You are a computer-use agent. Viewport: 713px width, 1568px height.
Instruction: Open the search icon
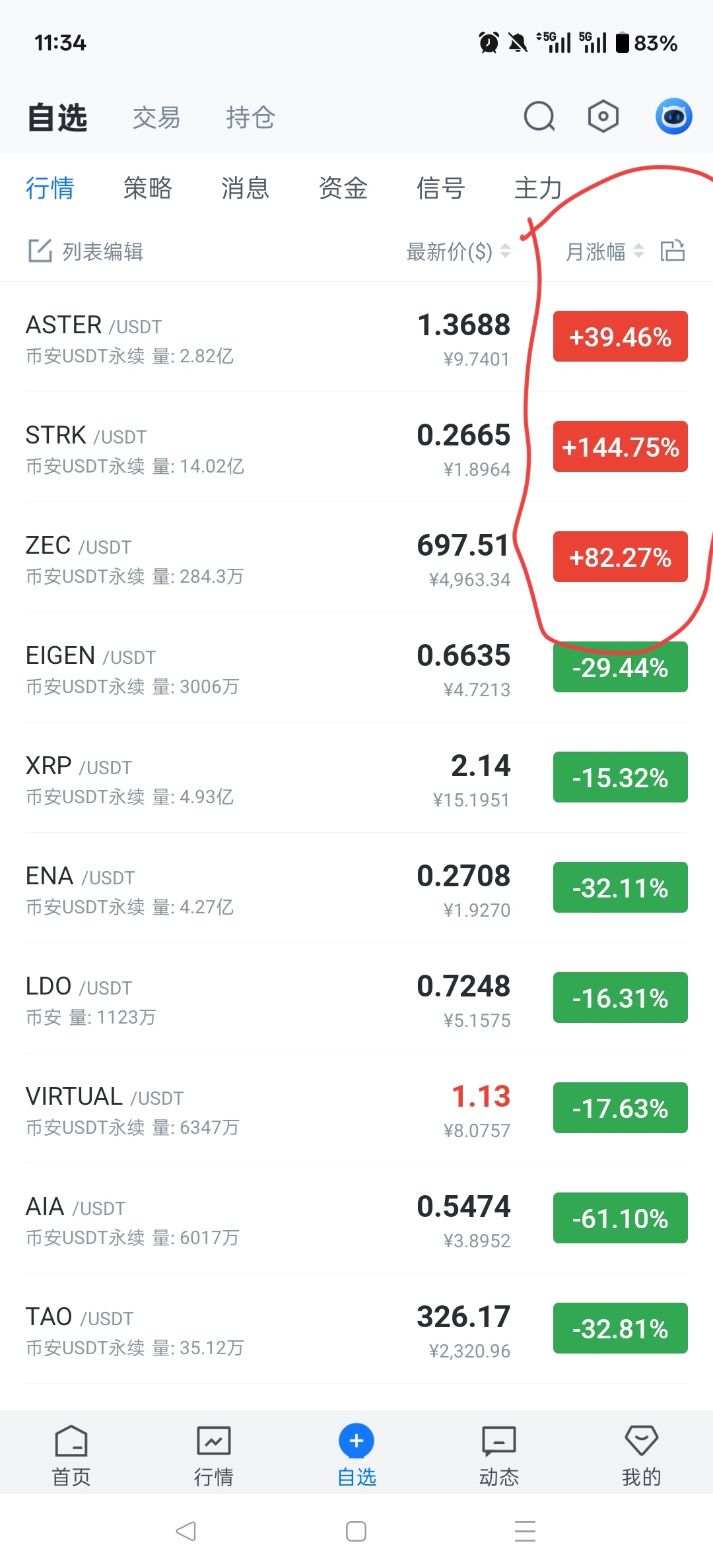[539, 117]
